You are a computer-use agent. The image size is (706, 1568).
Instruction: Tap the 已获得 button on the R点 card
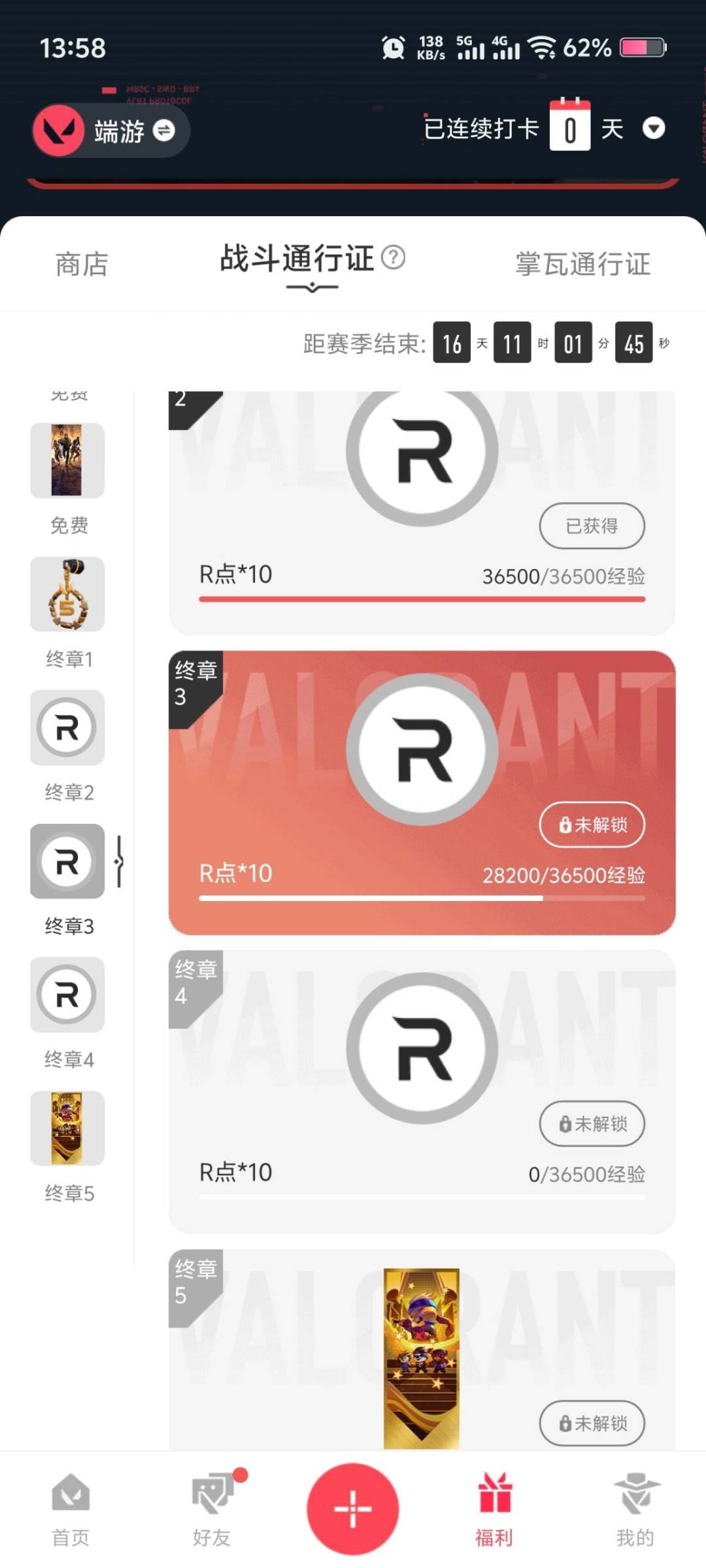point(592,526)
